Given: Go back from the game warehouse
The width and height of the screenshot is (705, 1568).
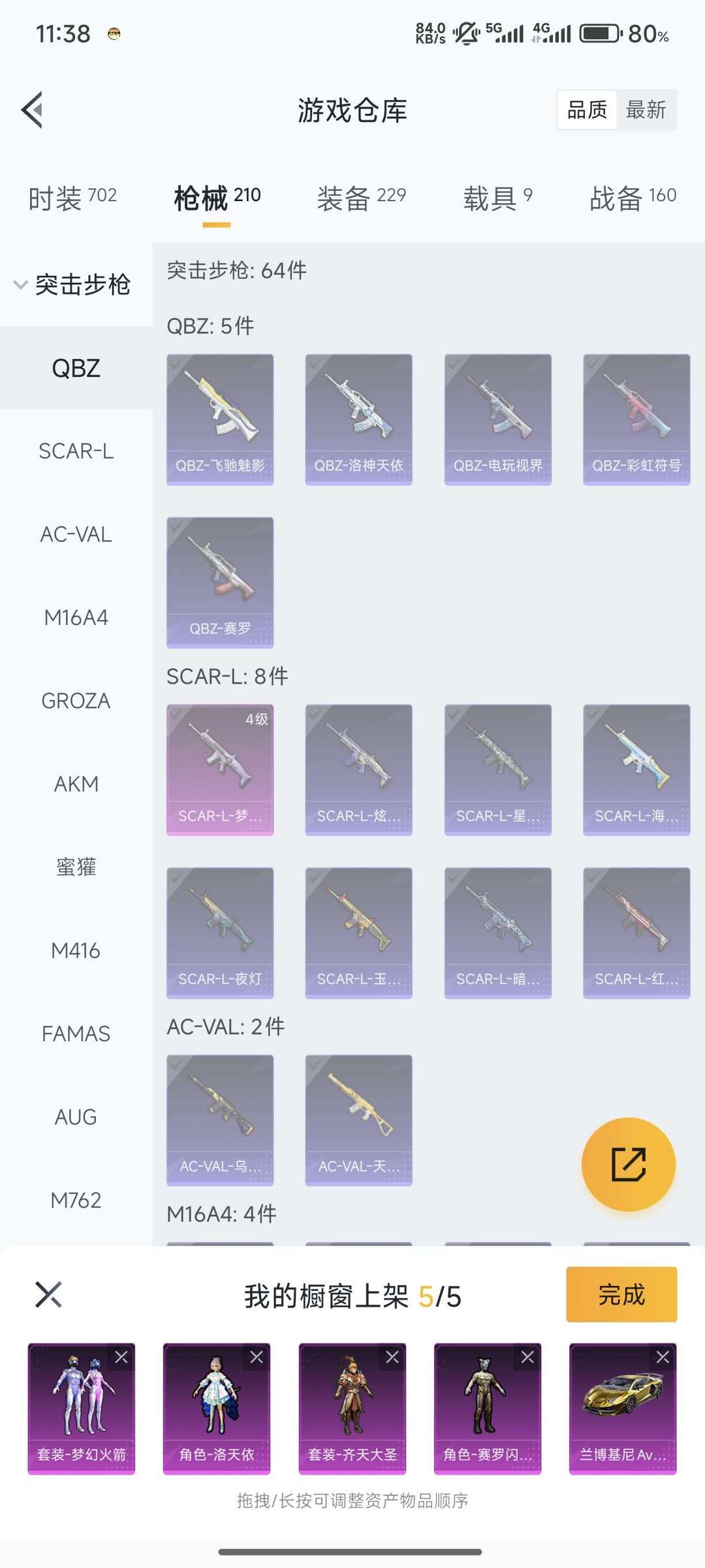Looking at the screenshot, I should pyautogui.click(x=33, y=110).
